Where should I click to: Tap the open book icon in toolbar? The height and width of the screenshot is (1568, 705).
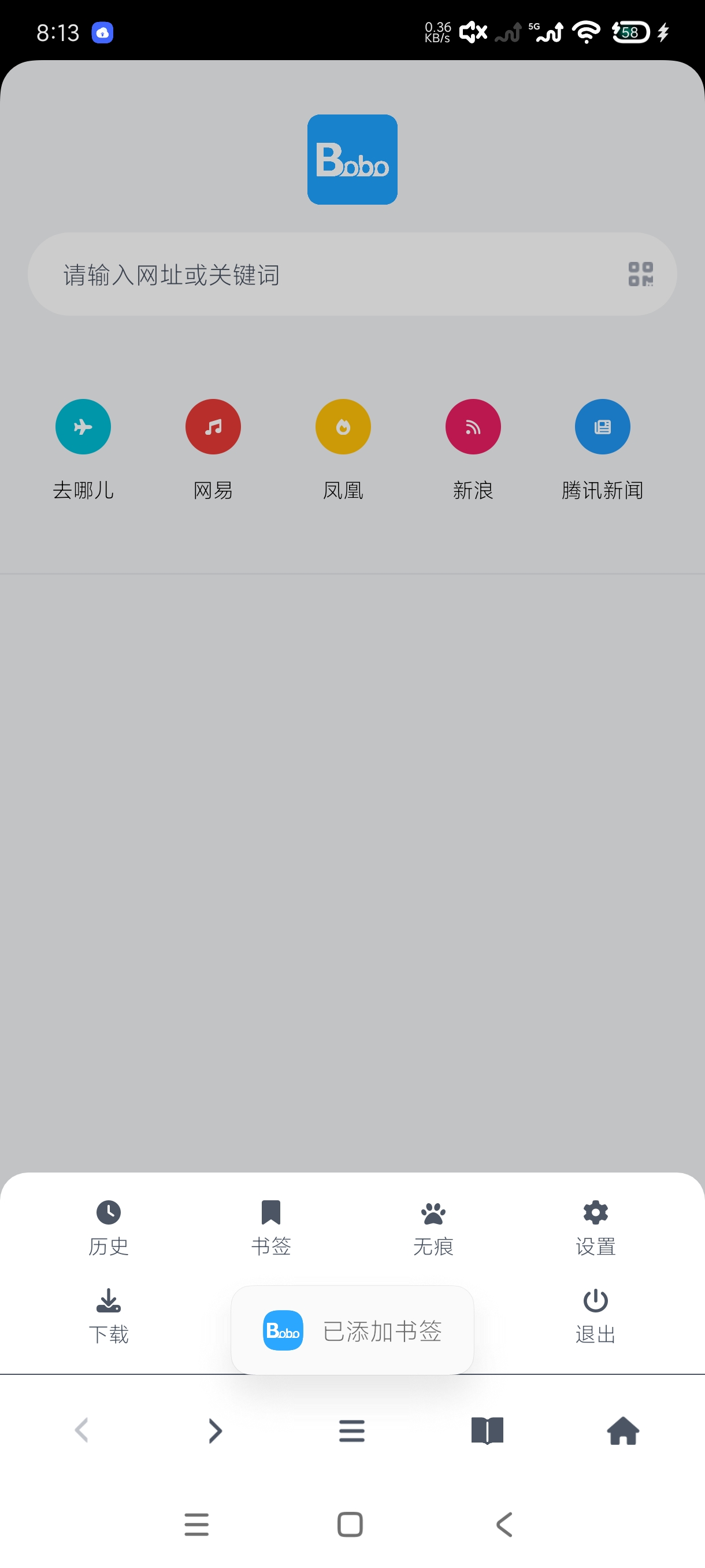pos(487,1430)
